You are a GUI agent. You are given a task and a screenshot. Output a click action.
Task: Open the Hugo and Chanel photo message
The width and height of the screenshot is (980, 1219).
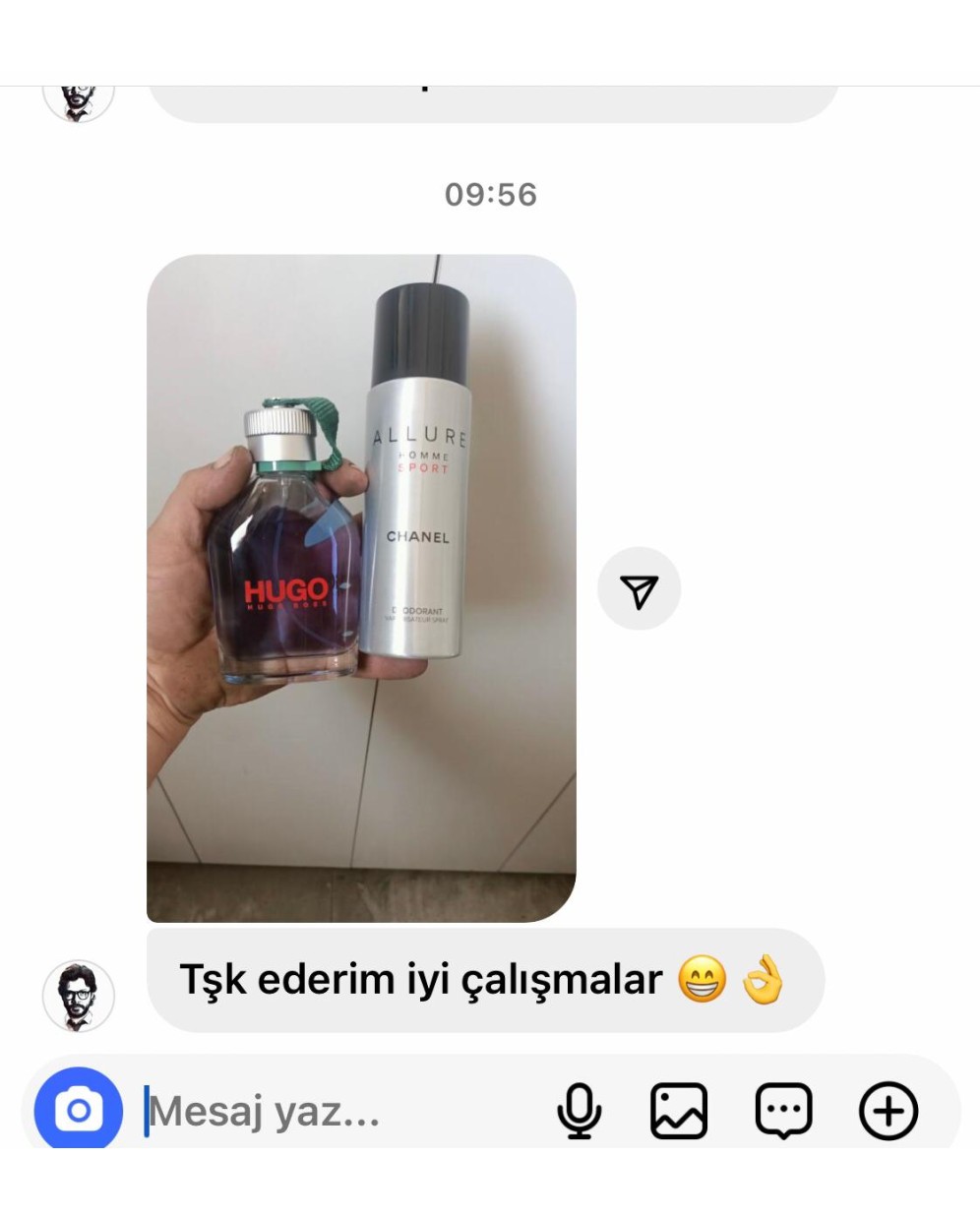[x=361, y=587]
